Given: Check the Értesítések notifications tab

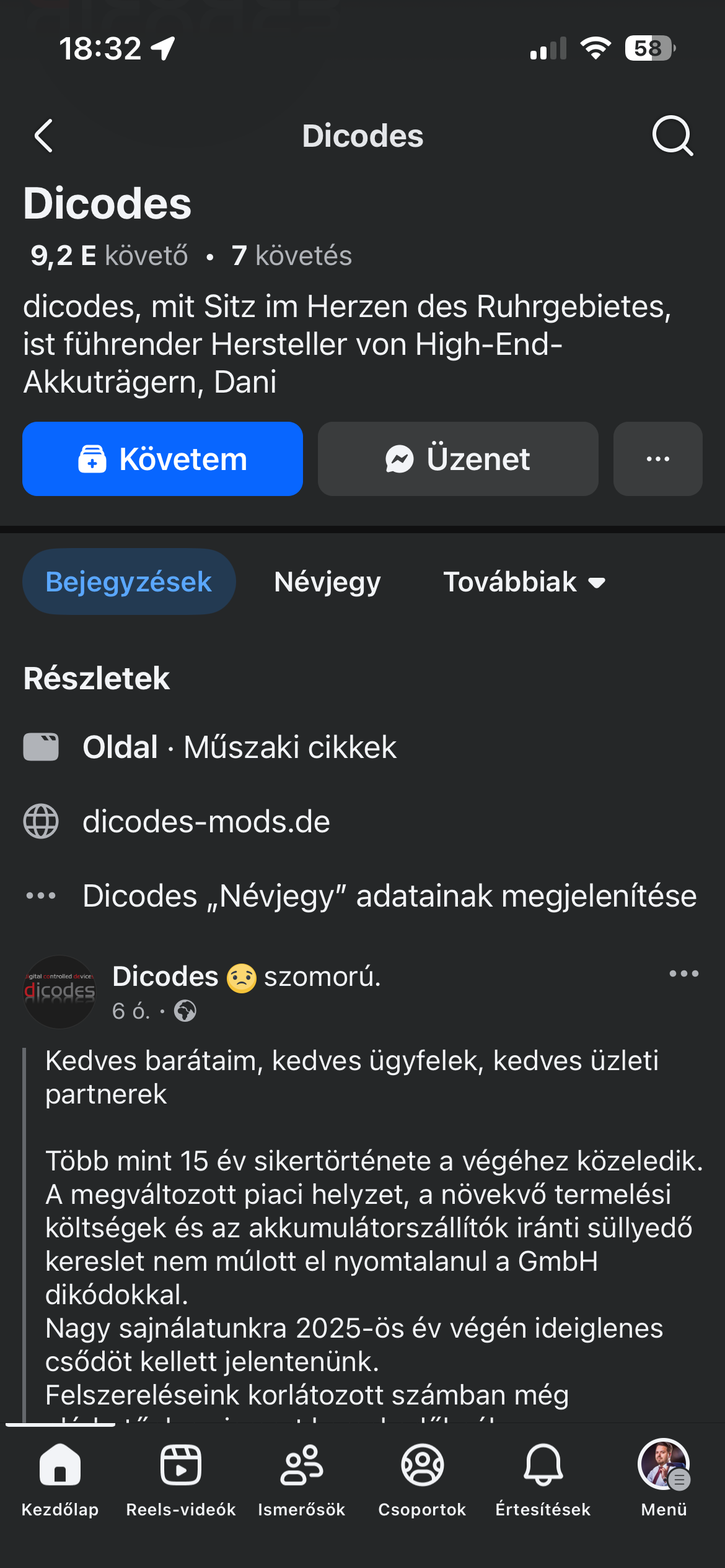Looking at the screenshot, I should (x=543, y=1478).
